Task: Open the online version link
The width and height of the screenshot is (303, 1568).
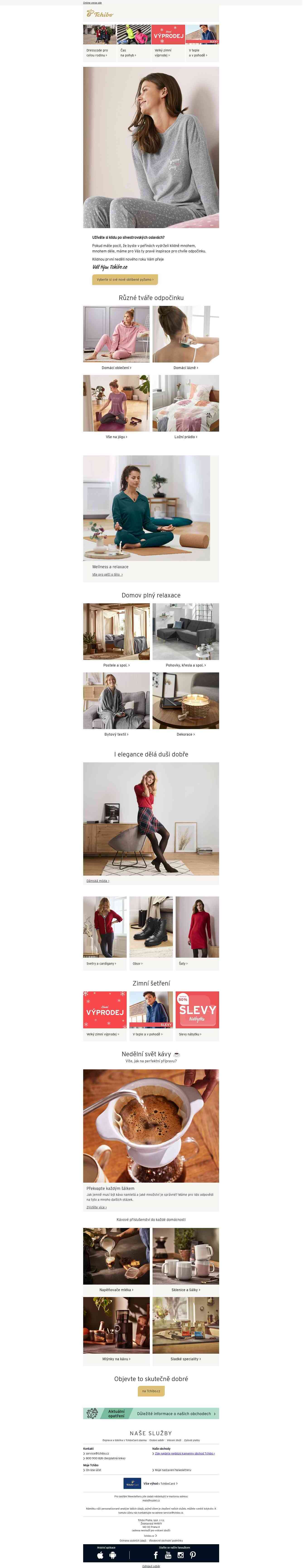Action: [92, 2]
